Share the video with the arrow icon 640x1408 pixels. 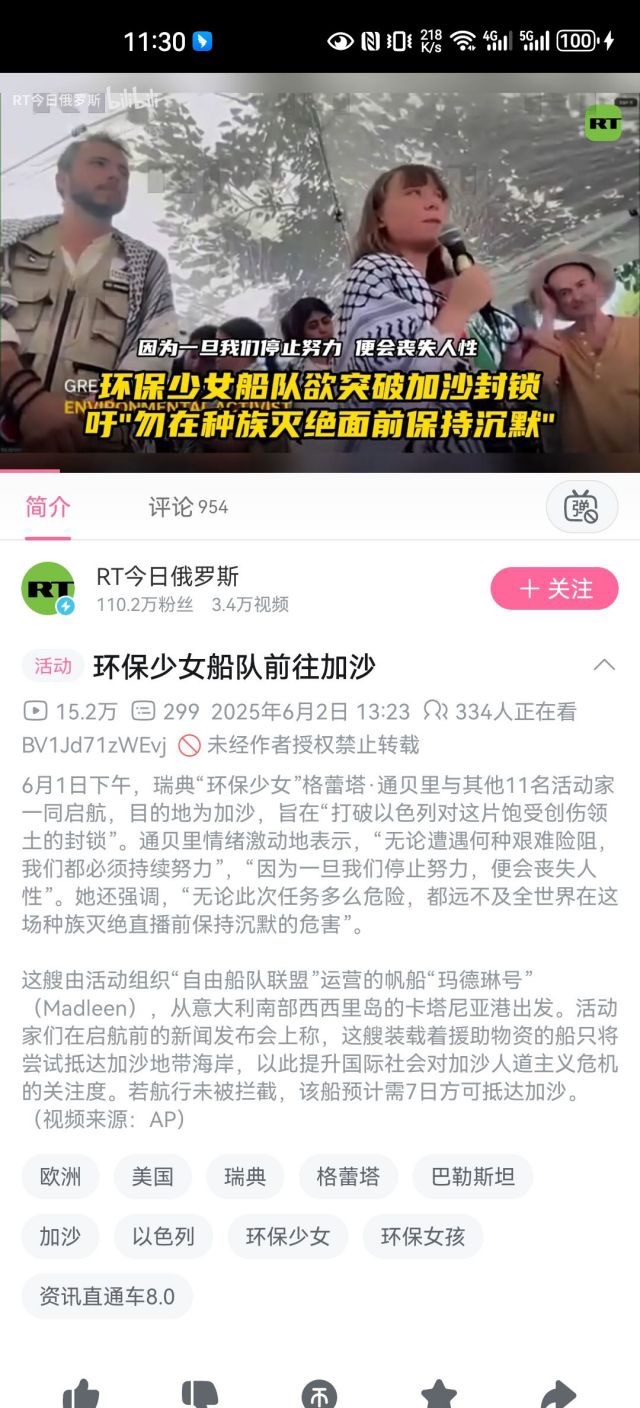[558, 1392]
